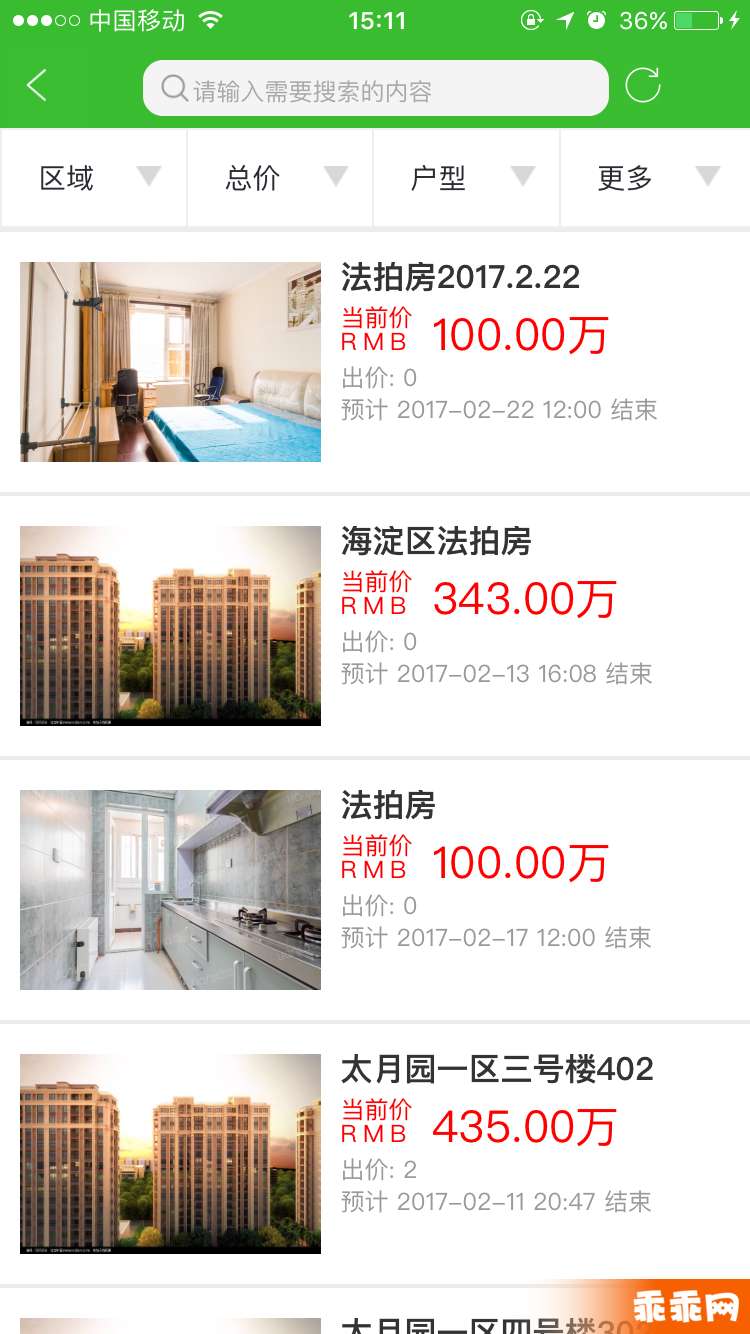Tap the search input field
Viewport: 750px width, 1334px height.
pos(375,88)
